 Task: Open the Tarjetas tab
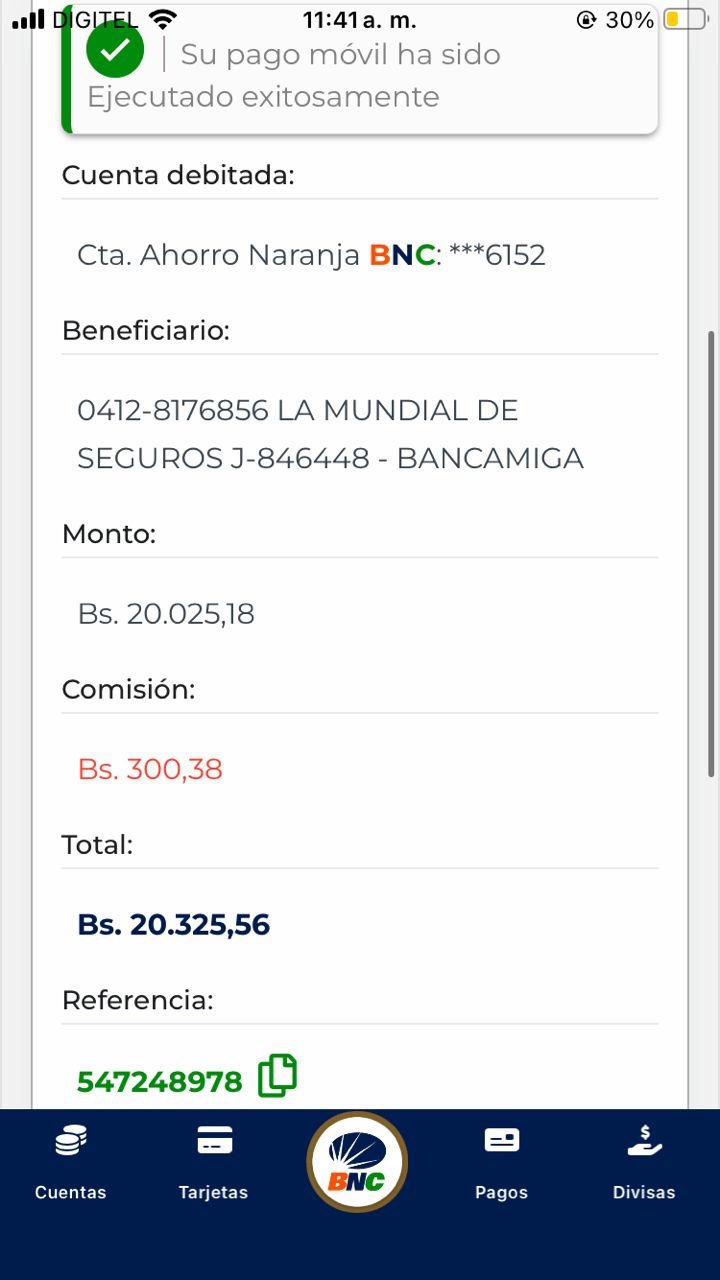pos(213,1162)
